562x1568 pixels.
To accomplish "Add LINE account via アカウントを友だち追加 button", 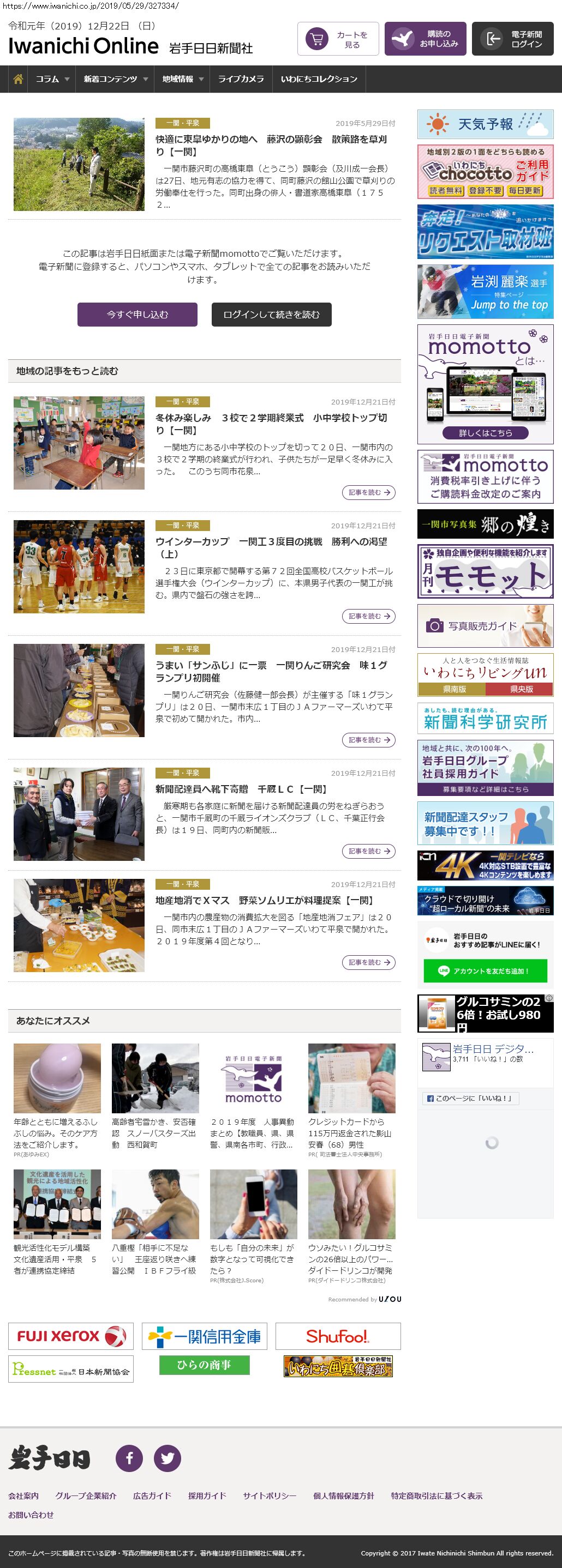I will (485, 970).
